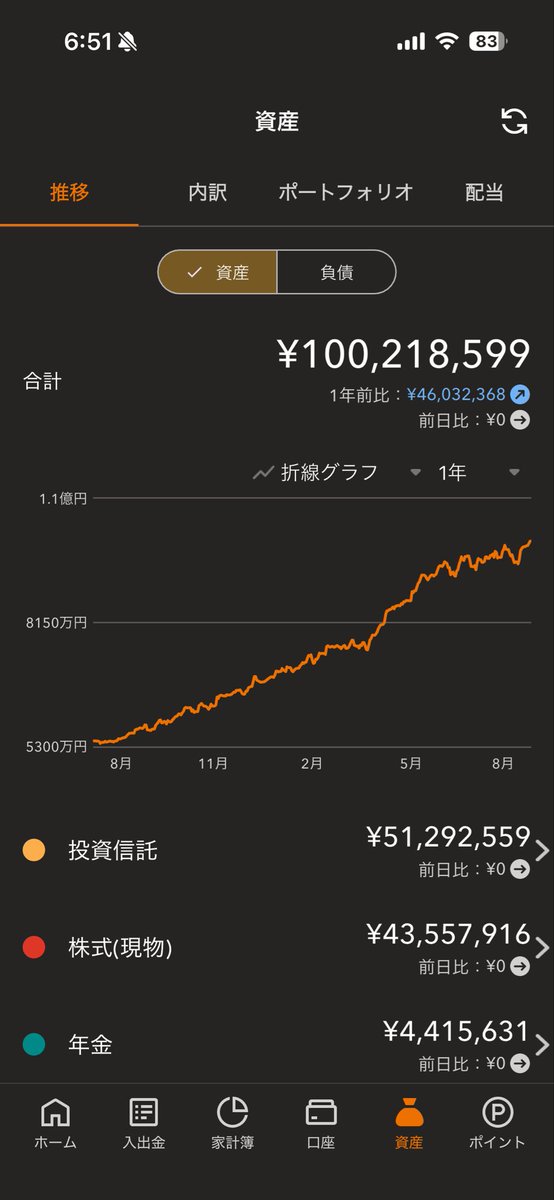Open the 口座 tab

coord(321,1124)
